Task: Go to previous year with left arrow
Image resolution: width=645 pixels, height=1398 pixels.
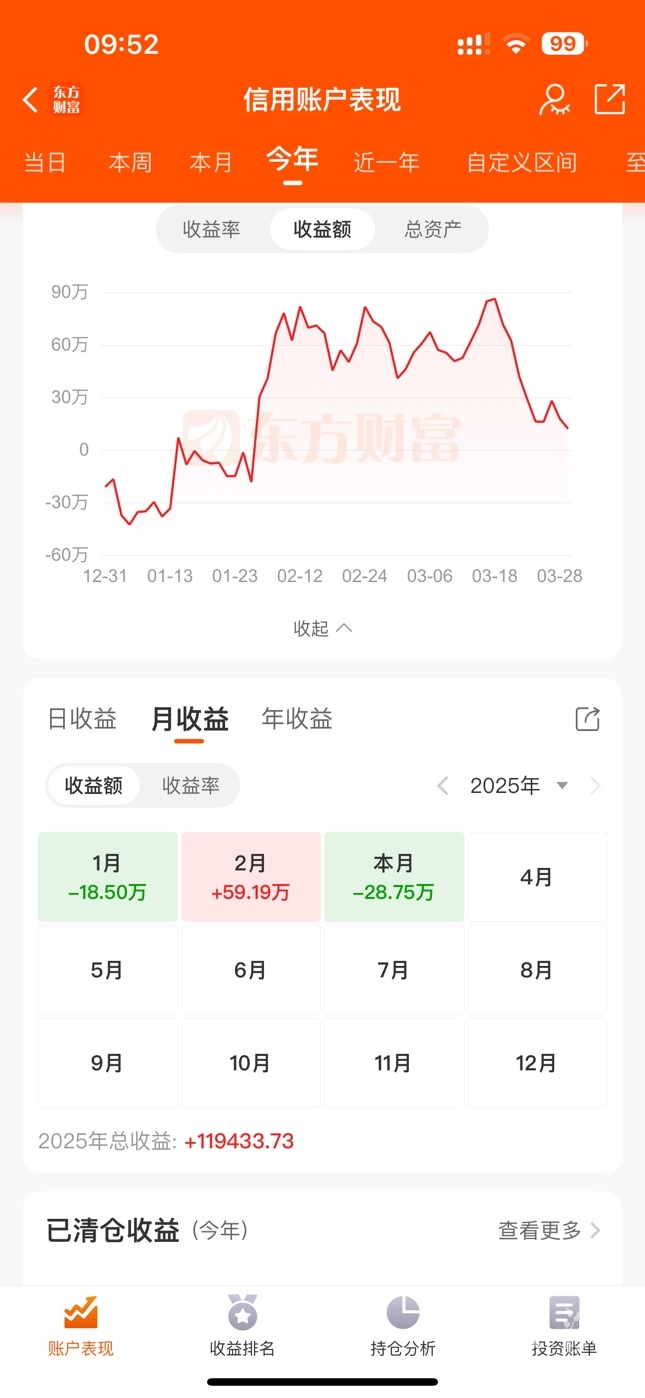Action: (443, 785)
